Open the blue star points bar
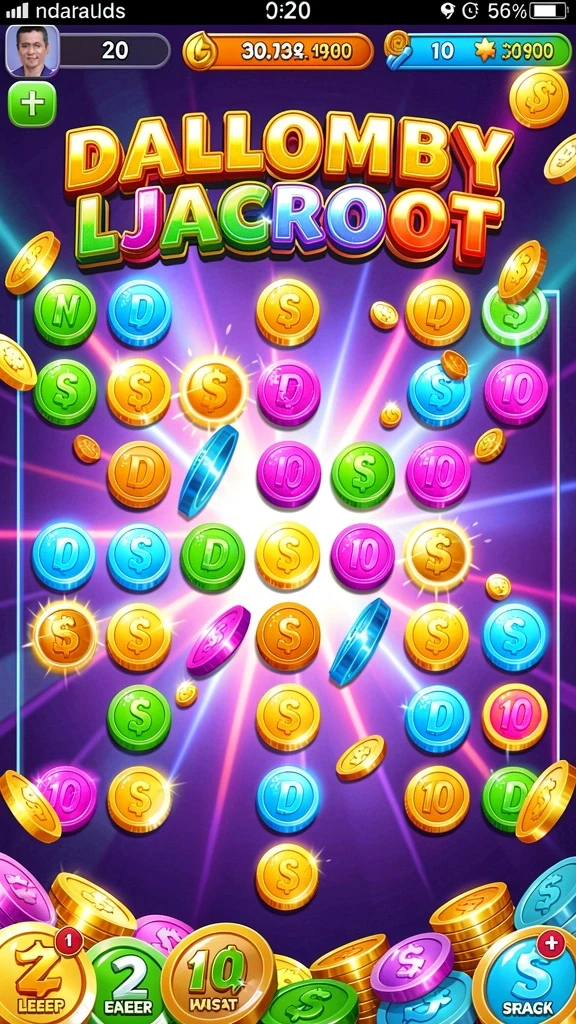 pos(477,51)
